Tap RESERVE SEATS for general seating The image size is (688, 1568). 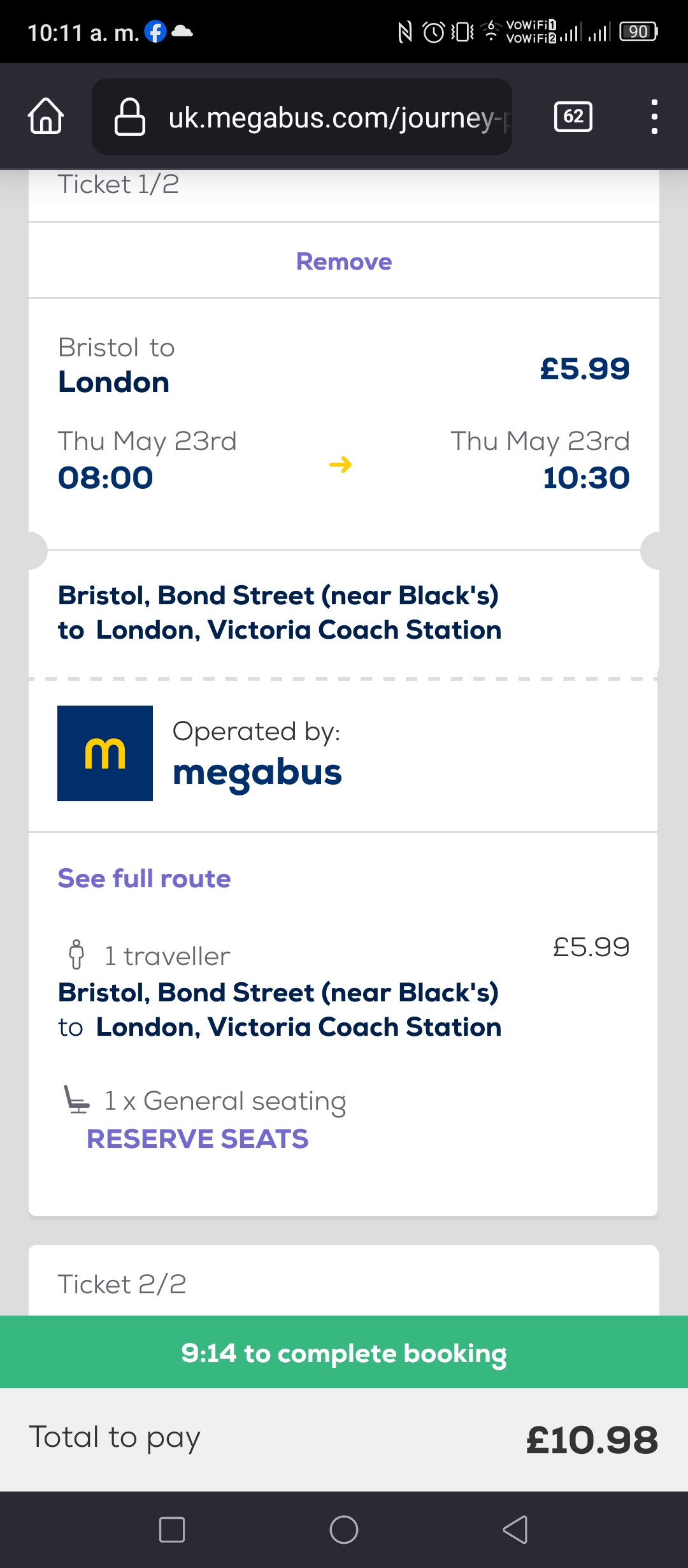tap(197, 1139)
